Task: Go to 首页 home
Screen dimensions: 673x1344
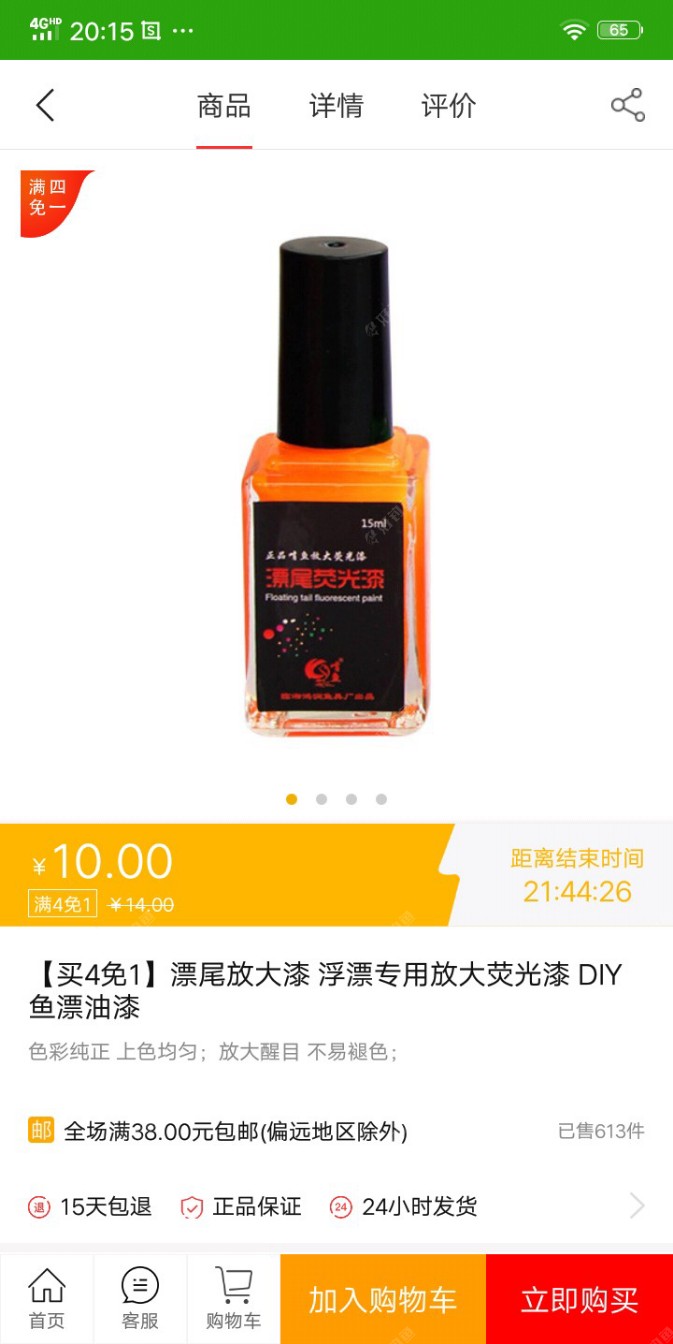Action: pyautogui.click(x=47, y=1298)
